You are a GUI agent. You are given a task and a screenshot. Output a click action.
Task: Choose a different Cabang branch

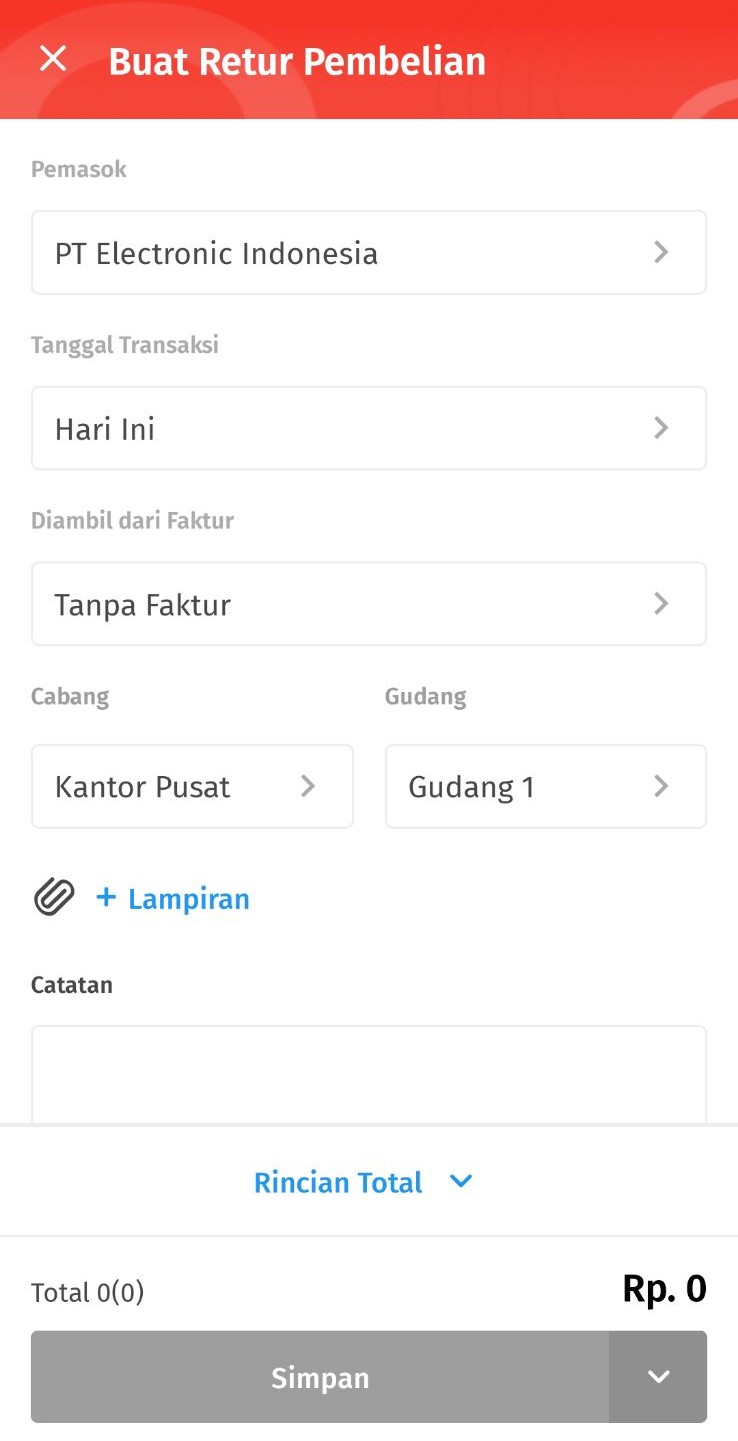192,787
